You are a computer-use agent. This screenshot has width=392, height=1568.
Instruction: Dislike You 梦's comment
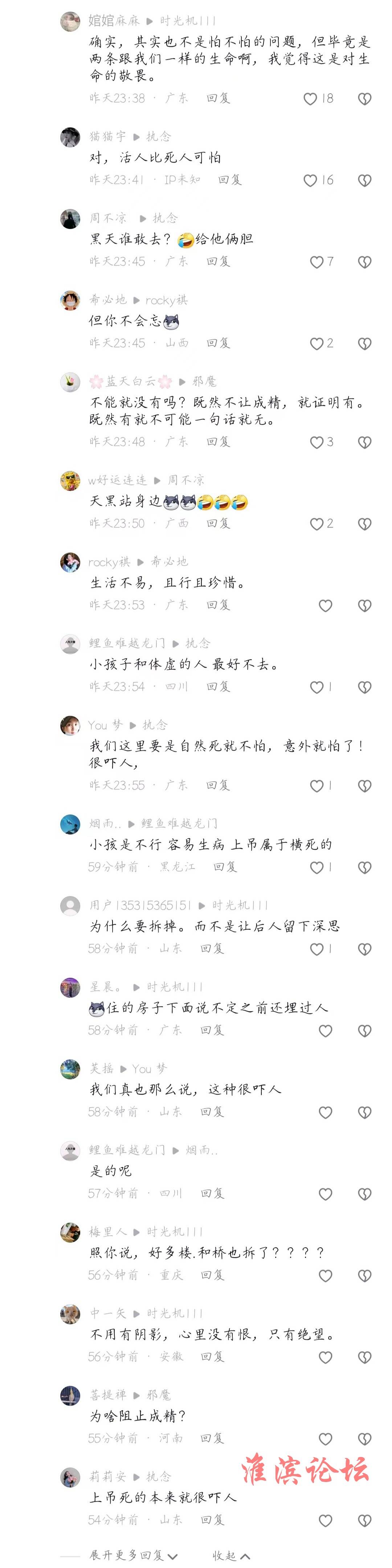point(364,786)
